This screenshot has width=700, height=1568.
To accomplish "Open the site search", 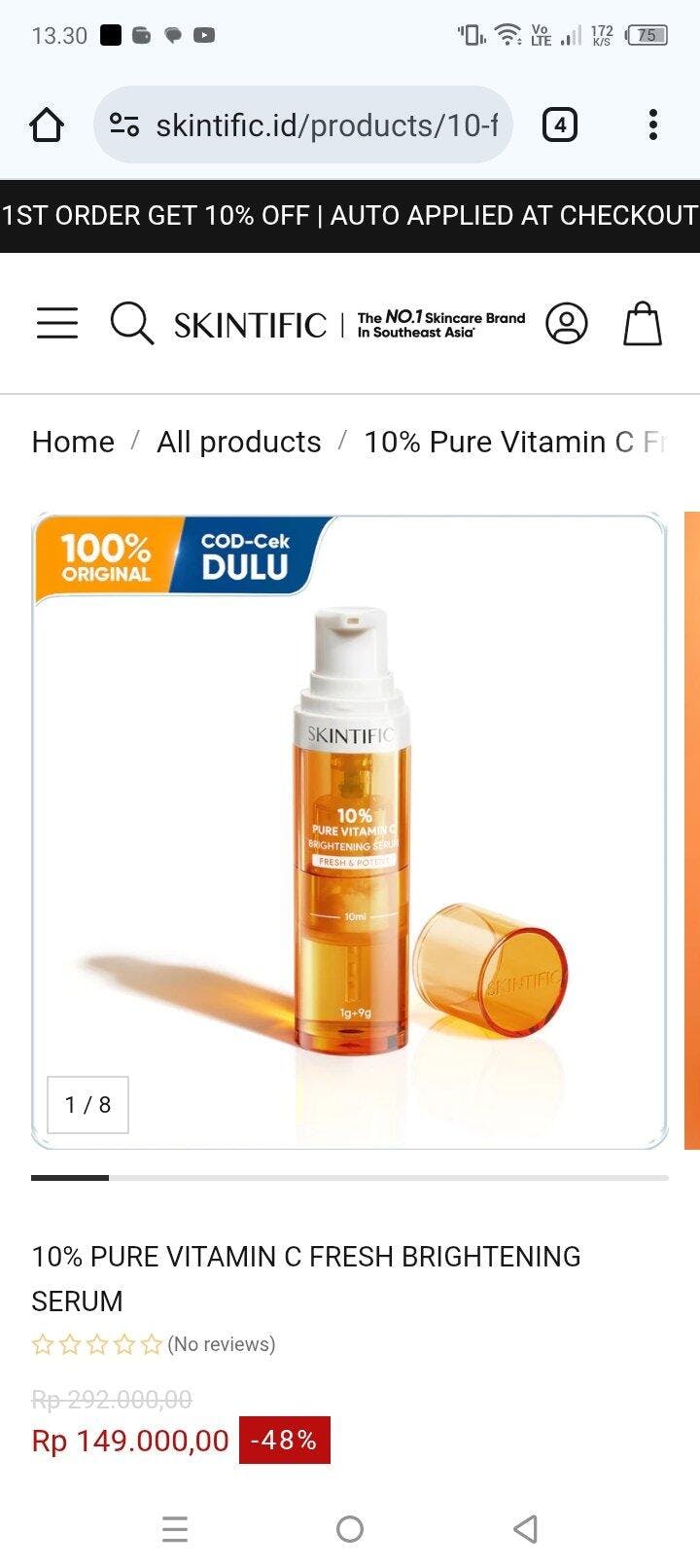I will 131,323.
